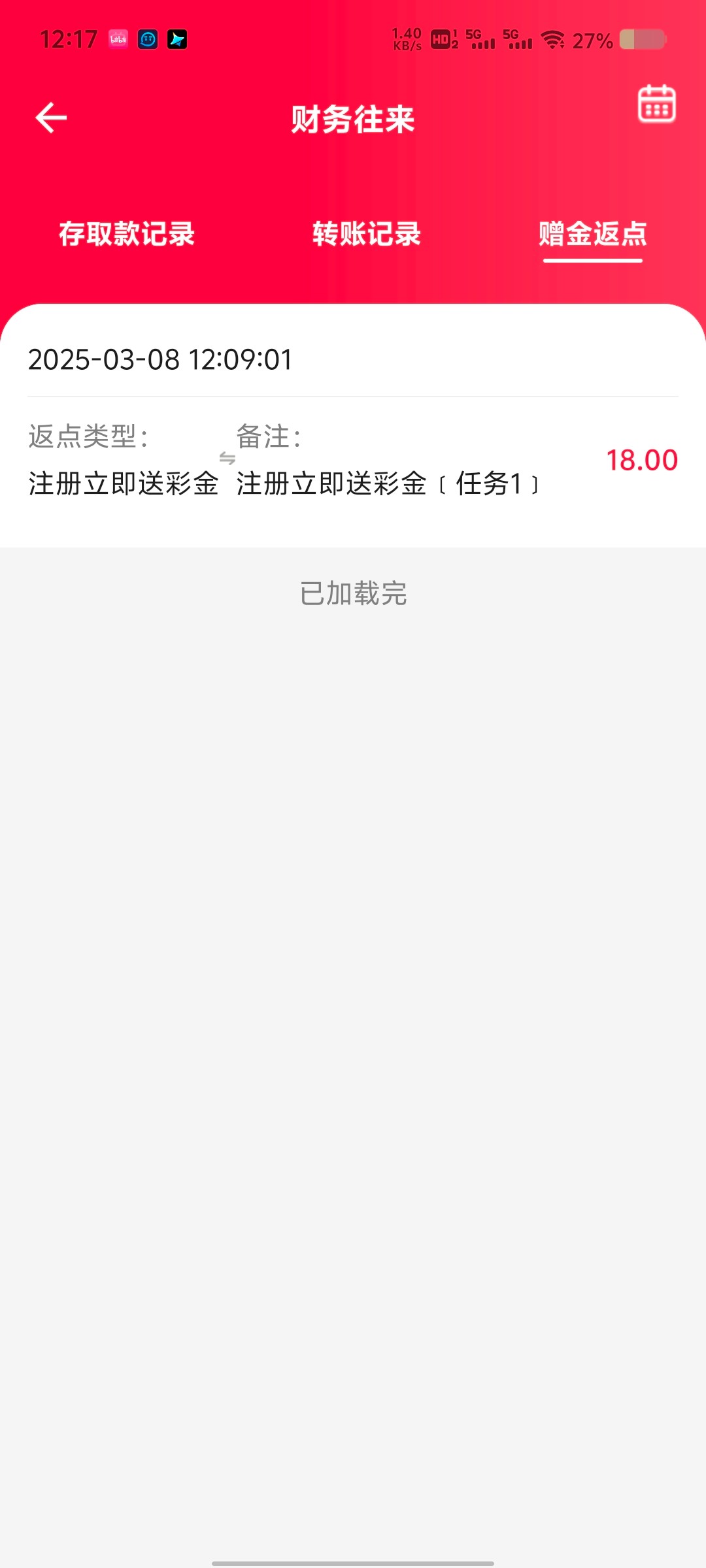
Task: Switch to the 转账记录 tab
Action: 366,234
